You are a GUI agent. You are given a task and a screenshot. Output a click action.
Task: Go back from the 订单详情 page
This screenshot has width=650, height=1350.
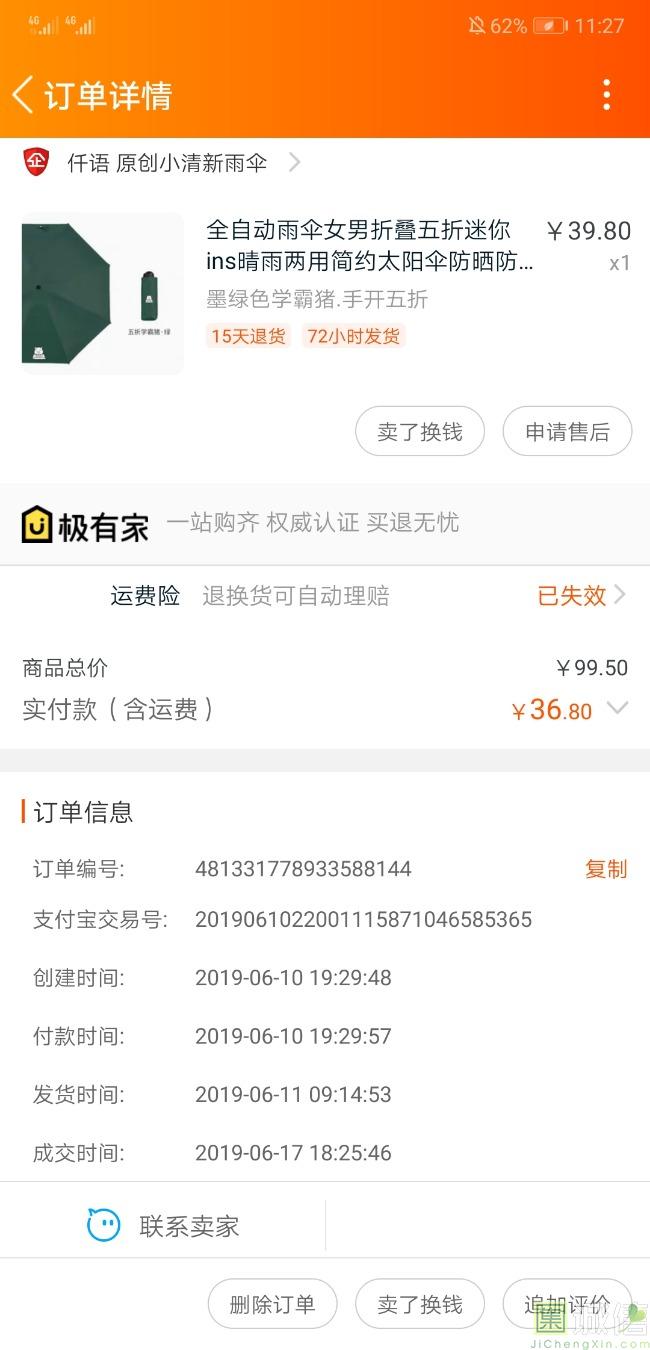click(24, 95)
